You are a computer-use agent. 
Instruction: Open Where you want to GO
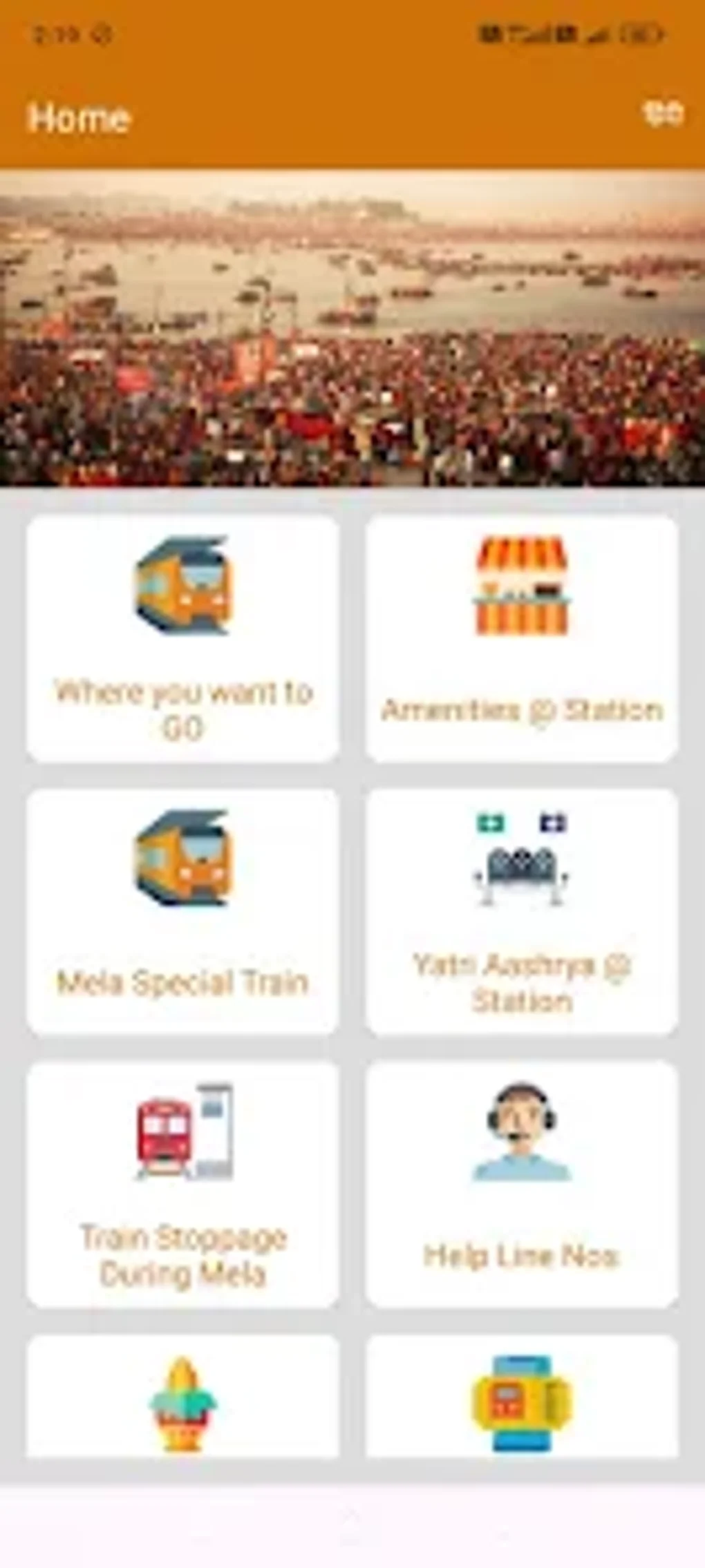click(182, 638)
